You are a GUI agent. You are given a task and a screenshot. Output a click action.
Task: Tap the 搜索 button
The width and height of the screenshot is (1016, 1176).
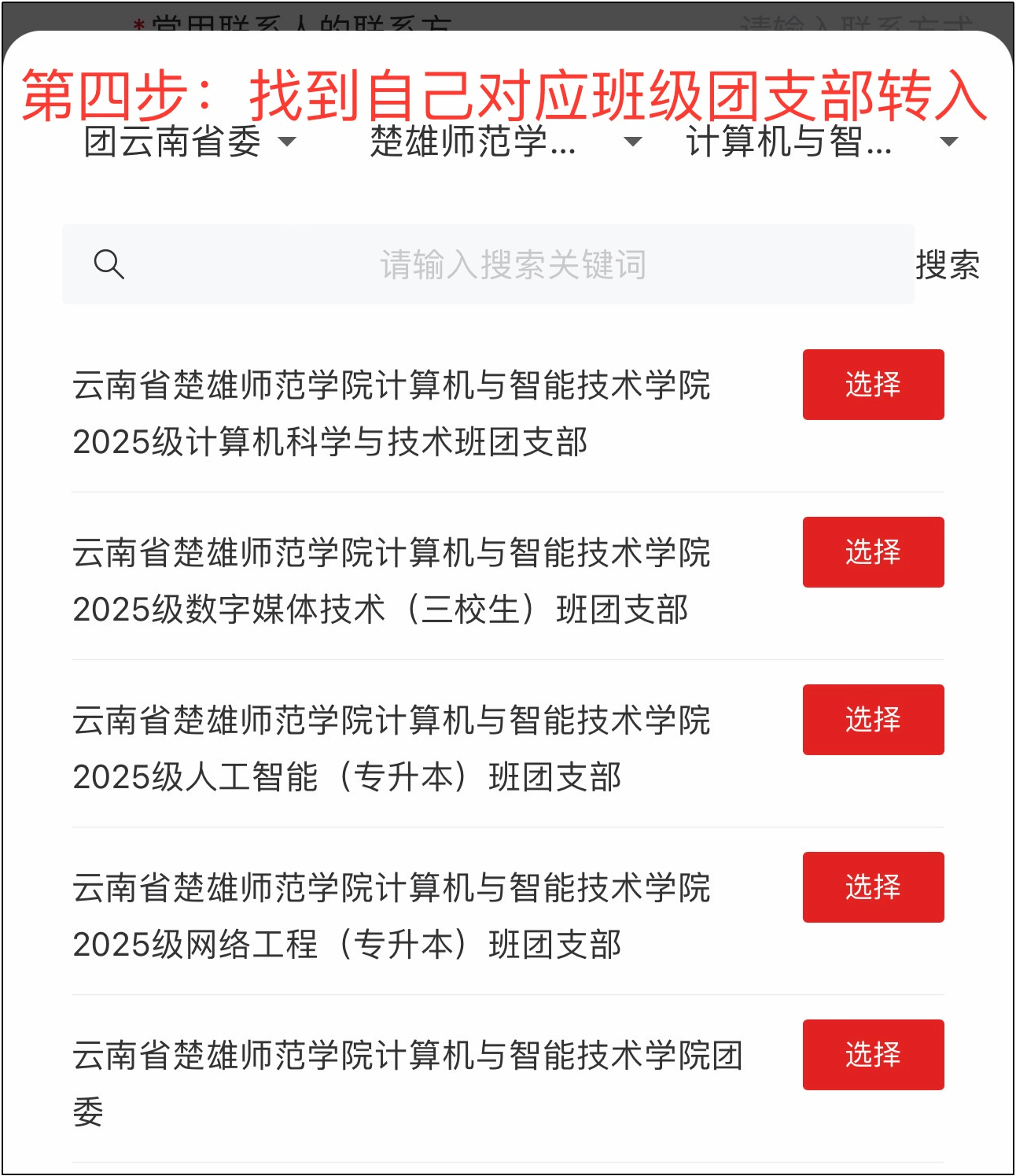(948, 264)
